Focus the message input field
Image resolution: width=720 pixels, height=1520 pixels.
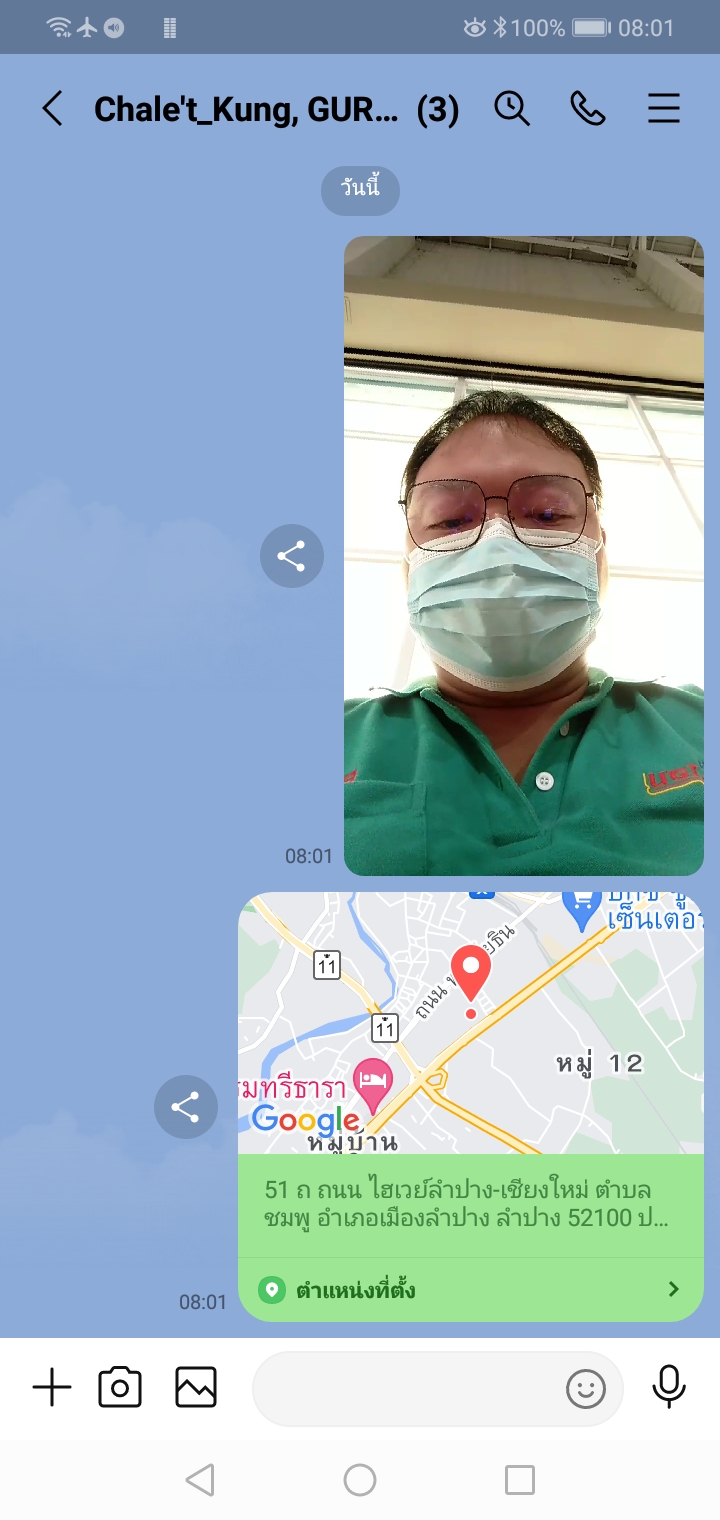tap(405, 1388)
